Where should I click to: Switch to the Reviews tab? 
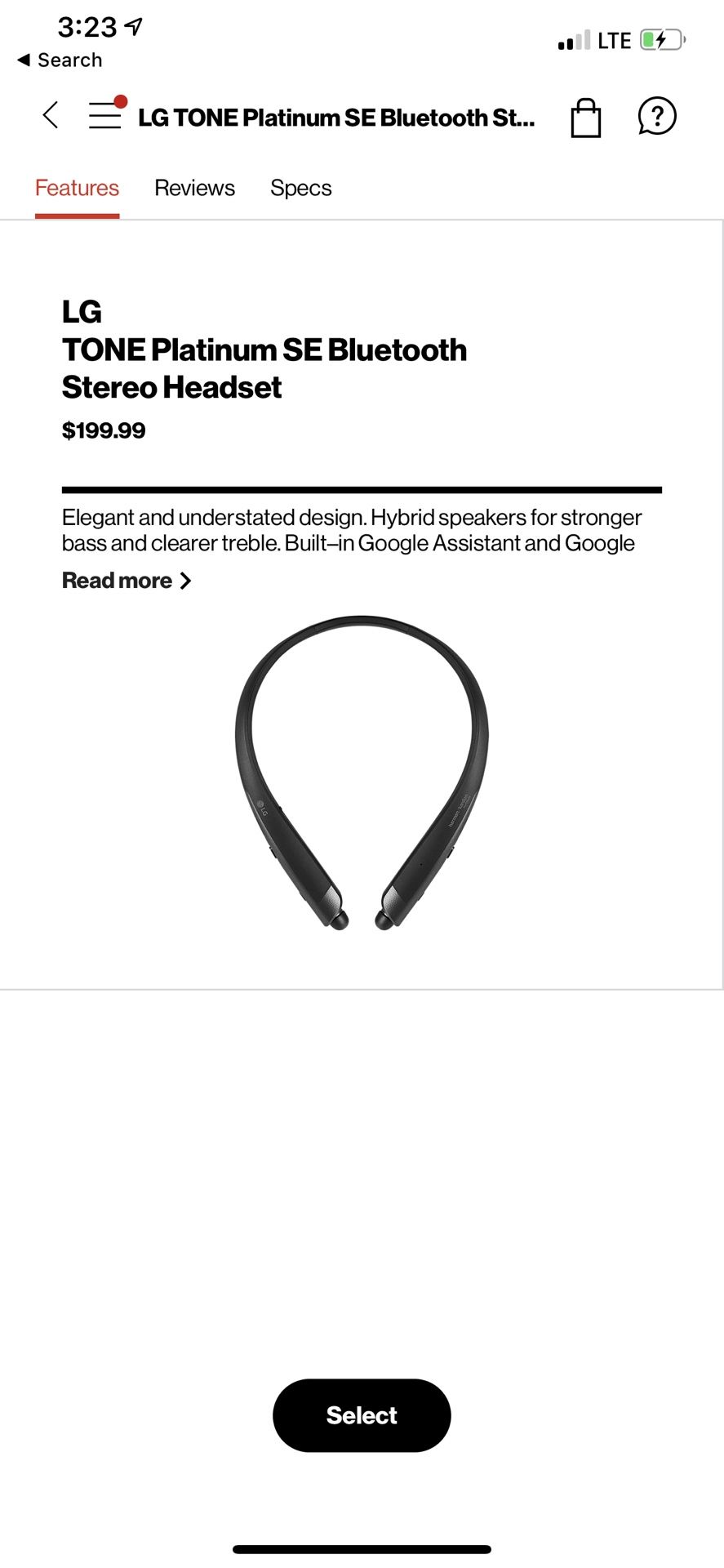coord(194,189)
